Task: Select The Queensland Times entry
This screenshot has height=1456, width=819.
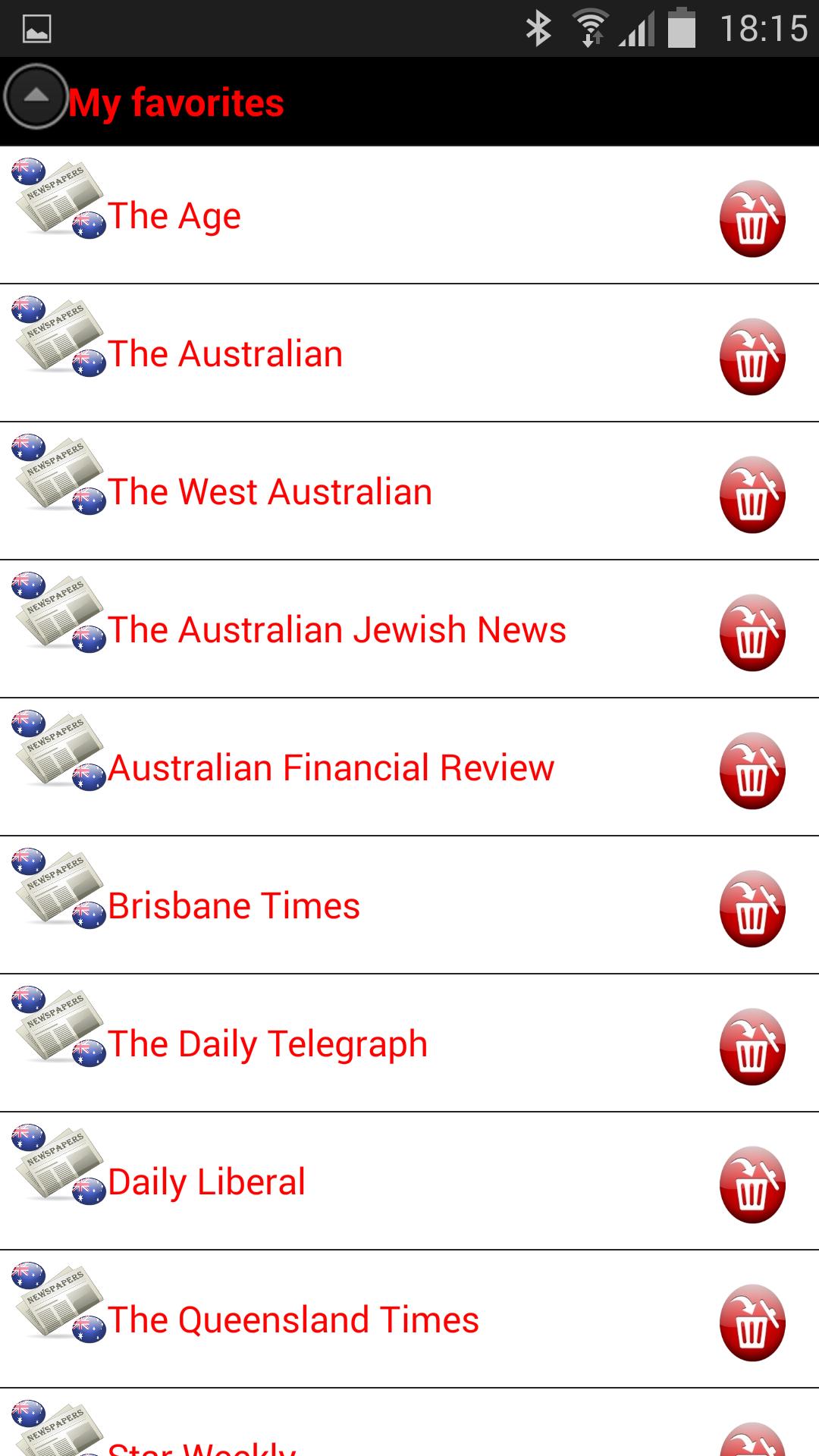Action: point(292,1319)
